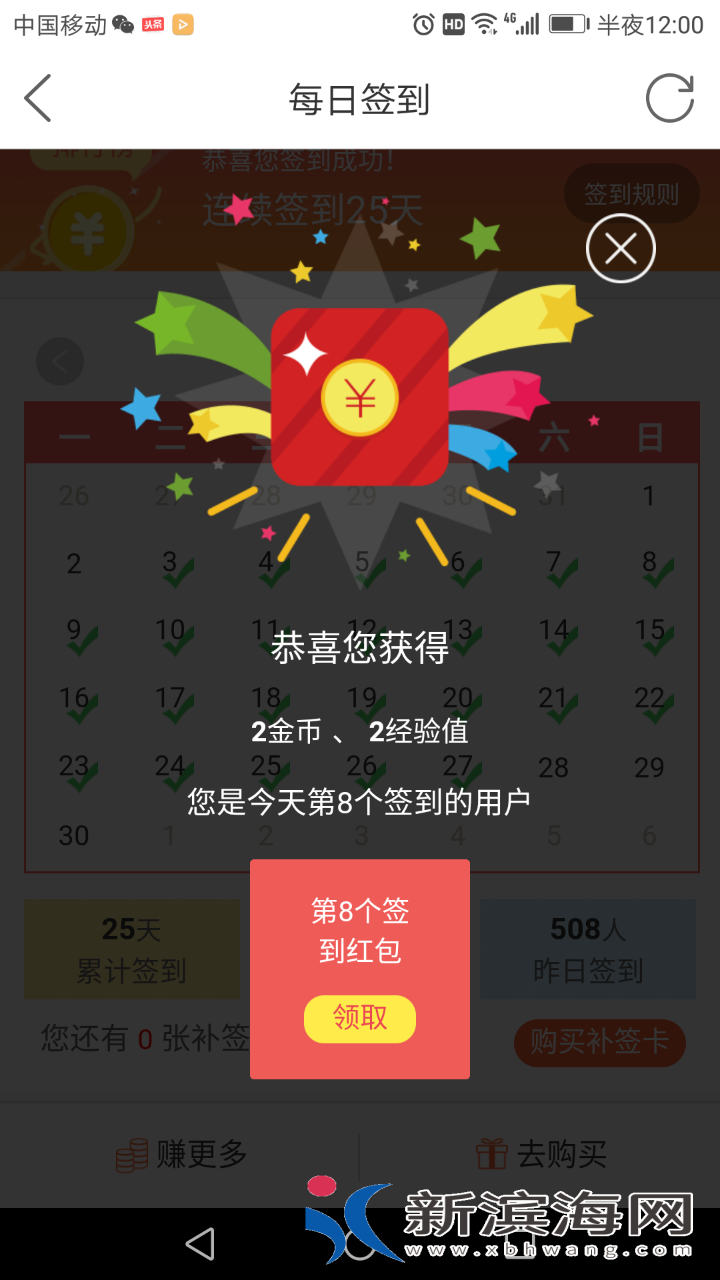Tap the 领取 button to claim the red packet

(x=360, y=1018)
